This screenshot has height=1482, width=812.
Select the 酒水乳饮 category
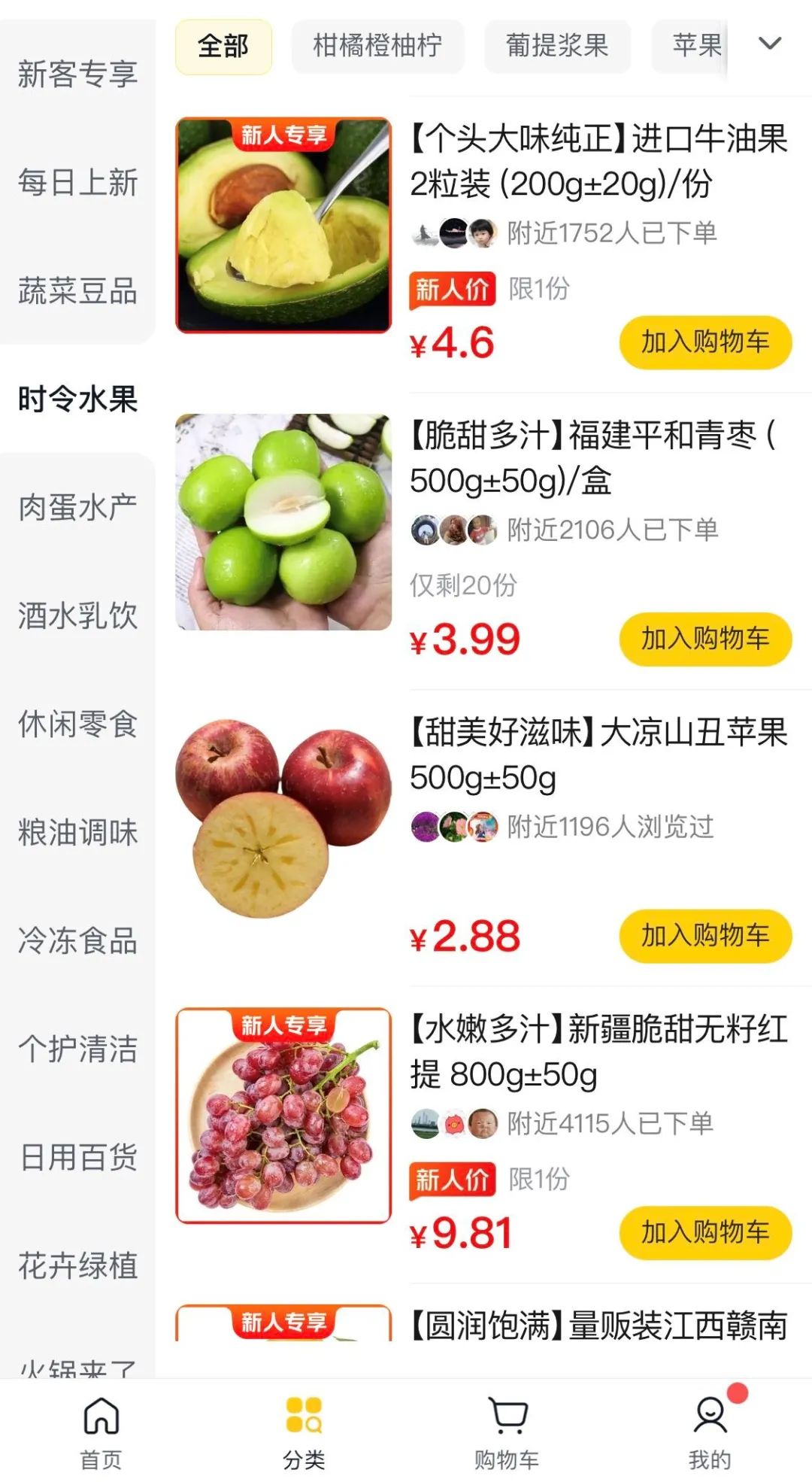pyautogui.click(x=77, y=616)
